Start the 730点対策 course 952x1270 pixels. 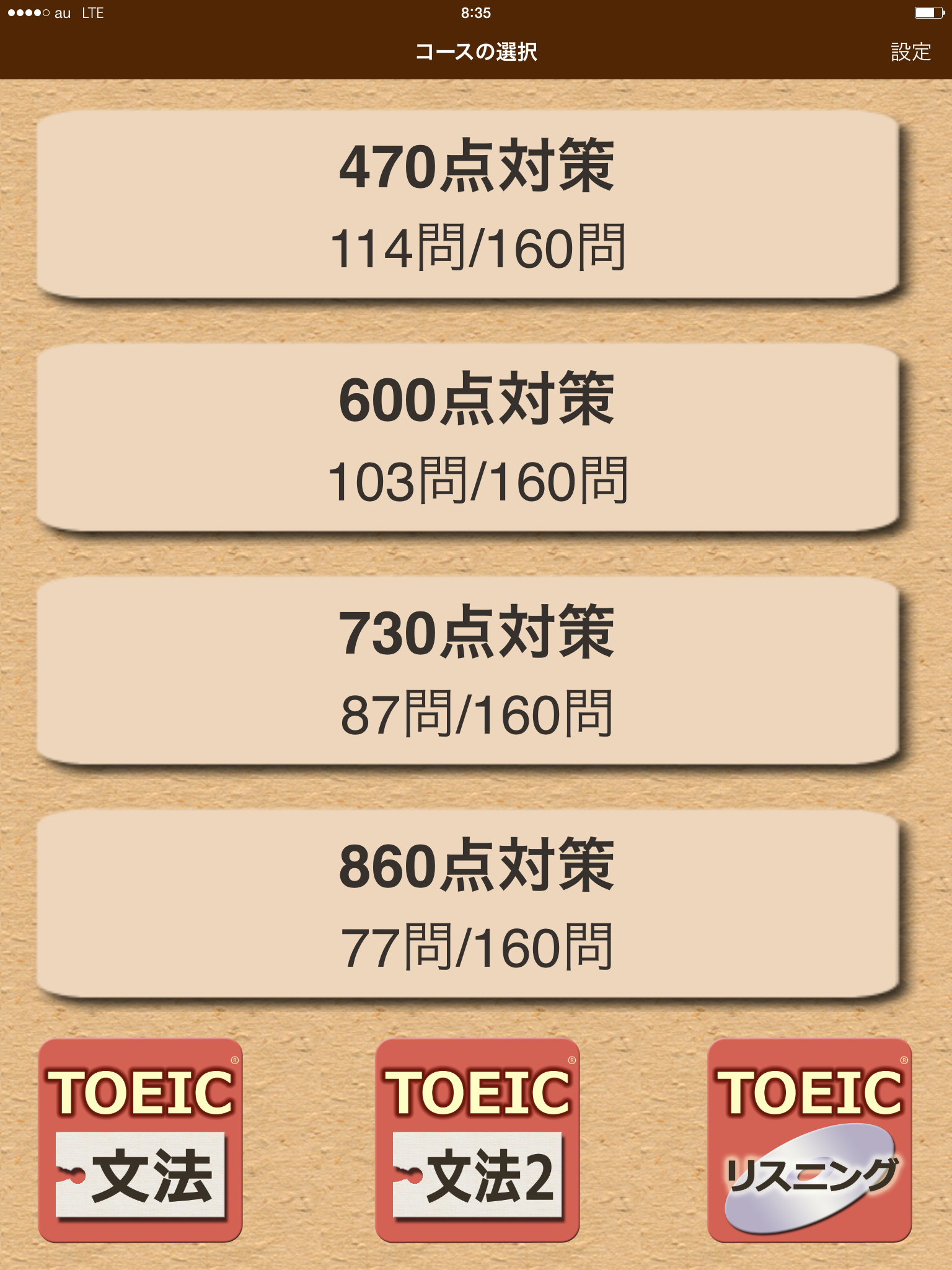point(469,671)
